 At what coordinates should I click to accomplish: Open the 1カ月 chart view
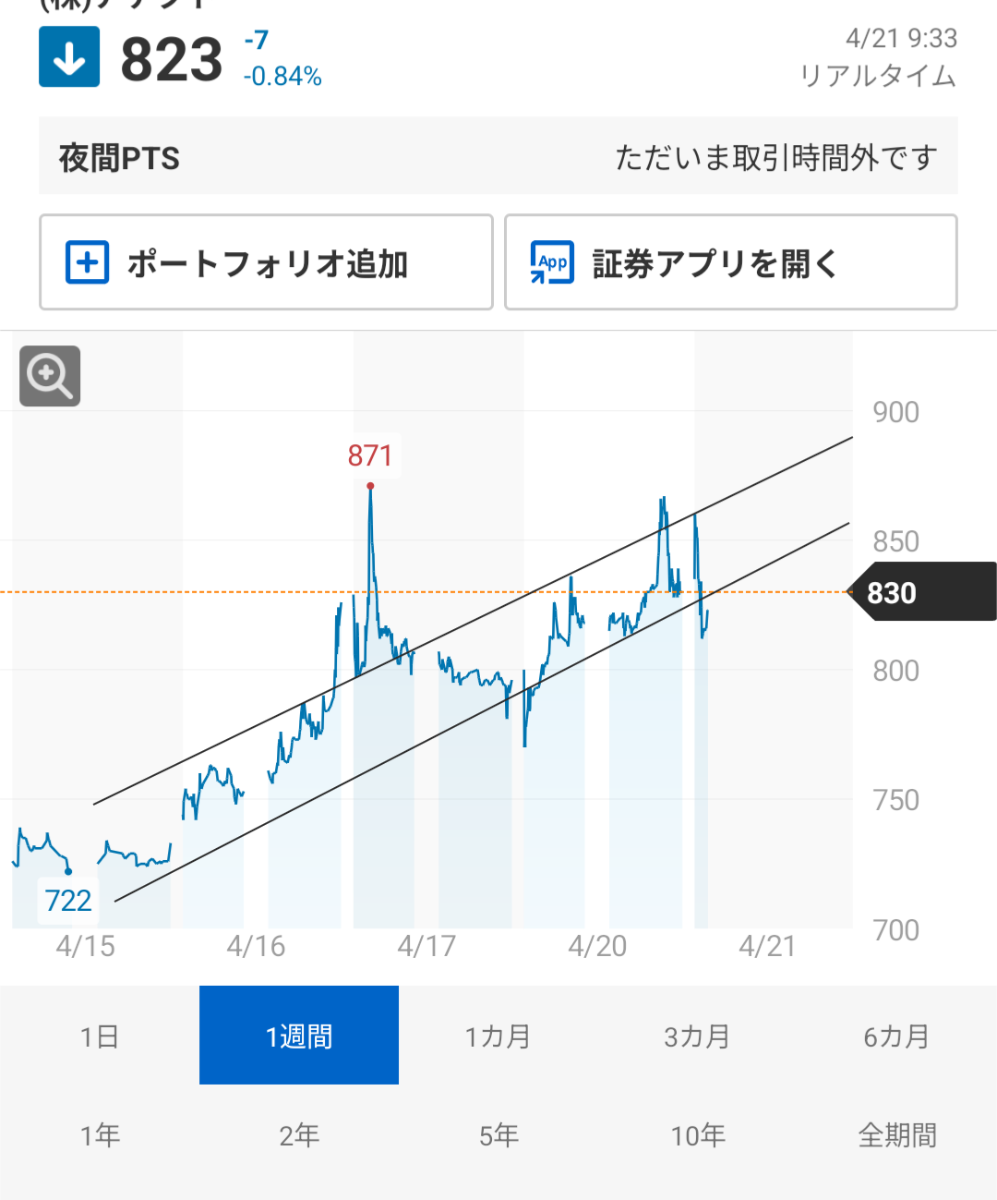(499, 1036)
